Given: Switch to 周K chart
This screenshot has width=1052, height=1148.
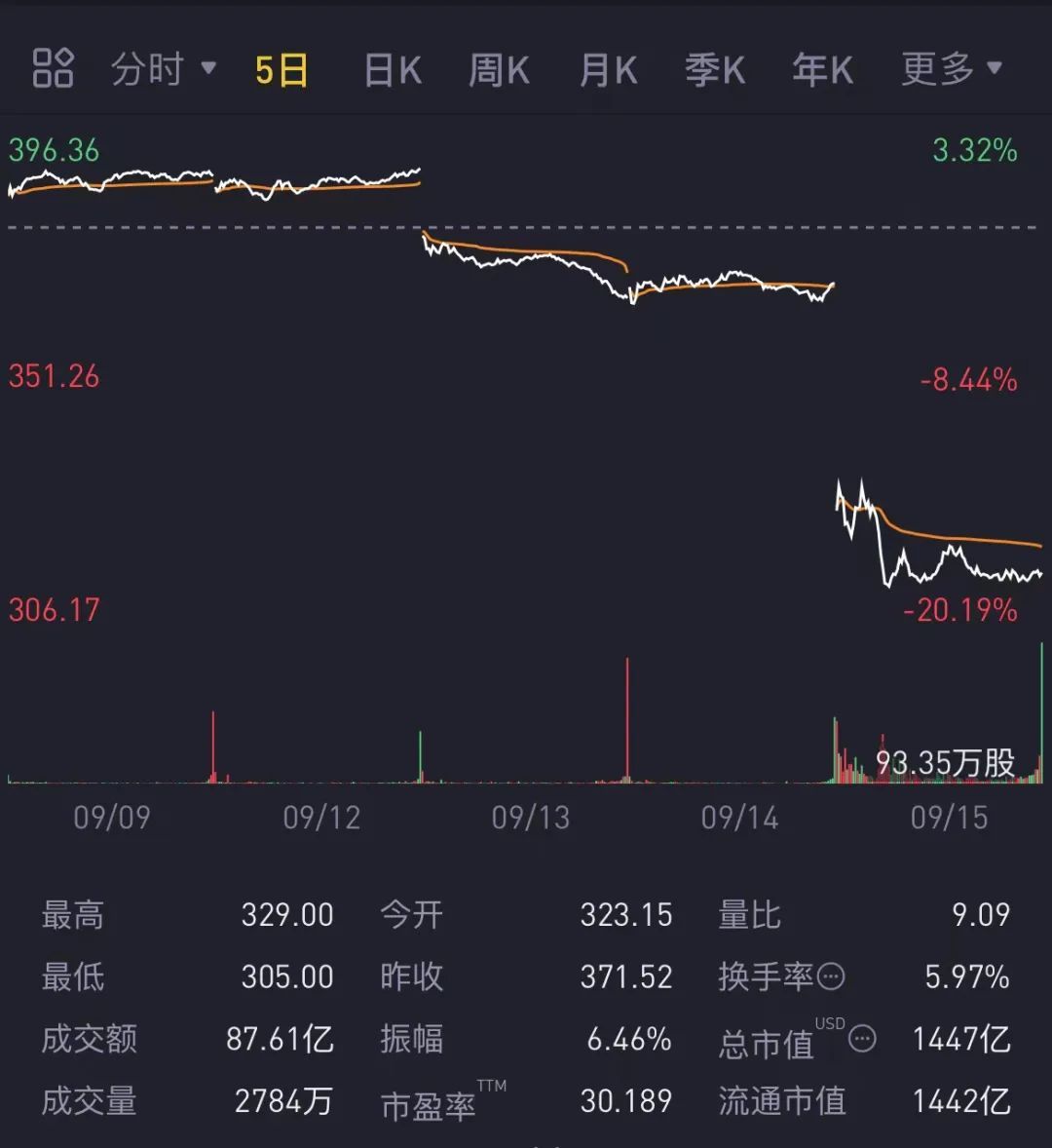Looking at the screenshot, I should (499, 70).
